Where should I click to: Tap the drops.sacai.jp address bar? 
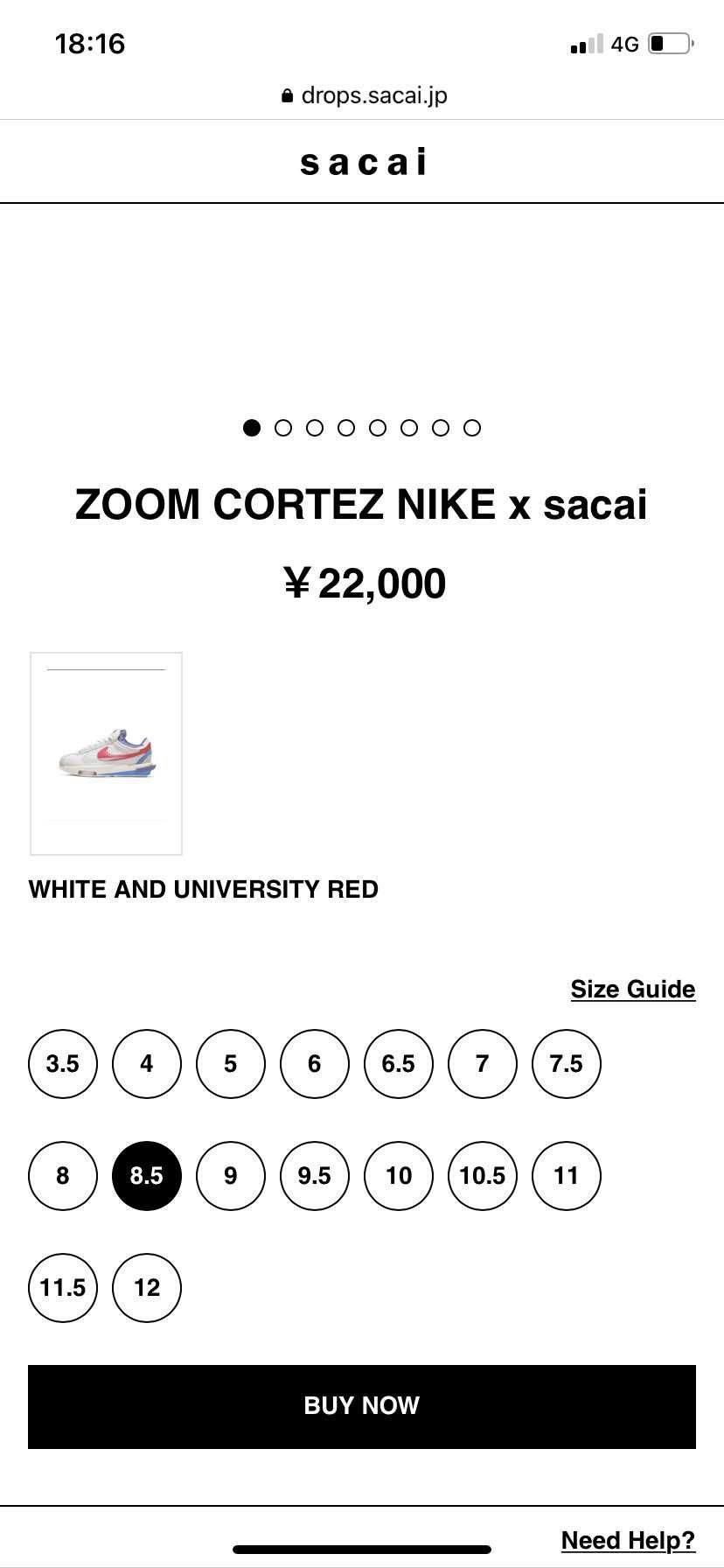coord(364,95)
